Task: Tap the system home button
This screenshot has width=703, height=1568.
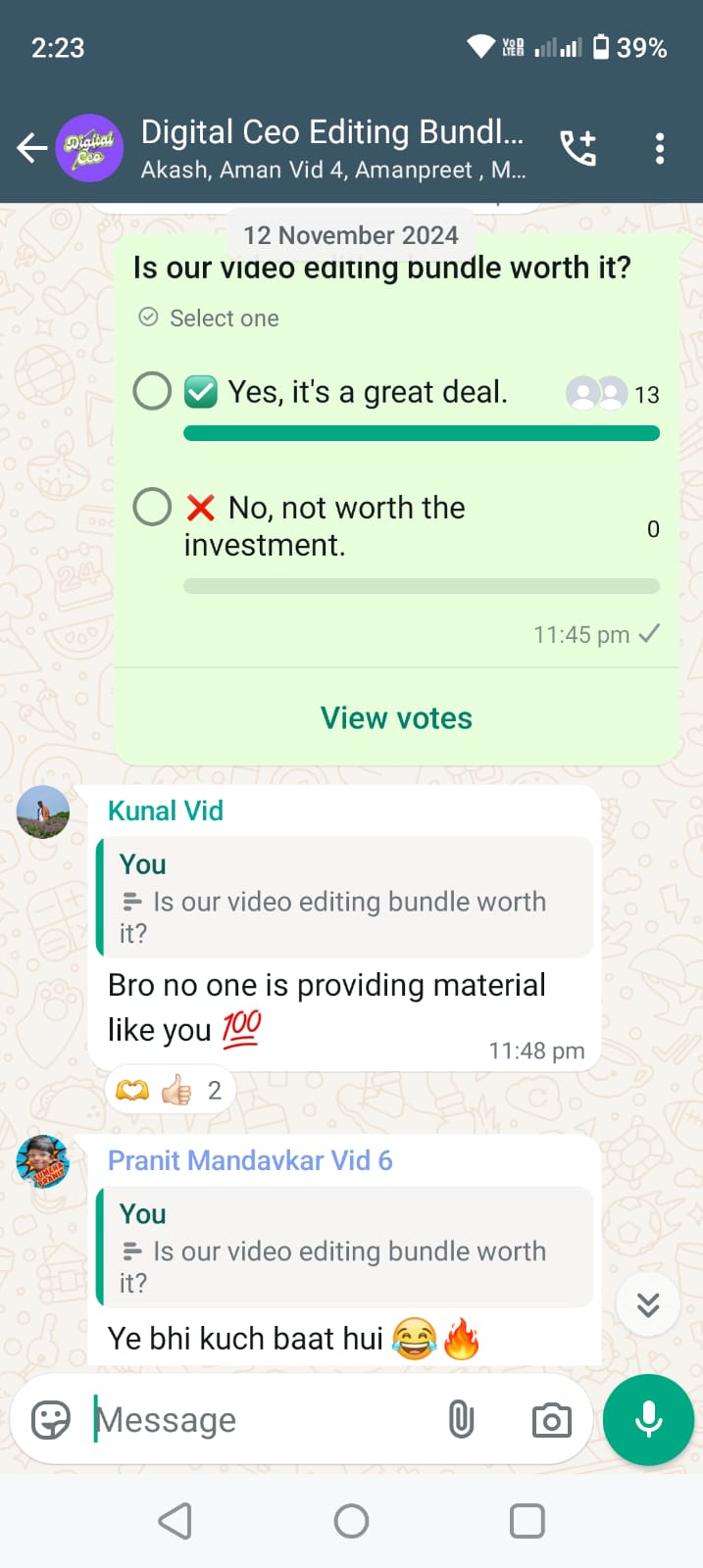Action: (351, 1521)
